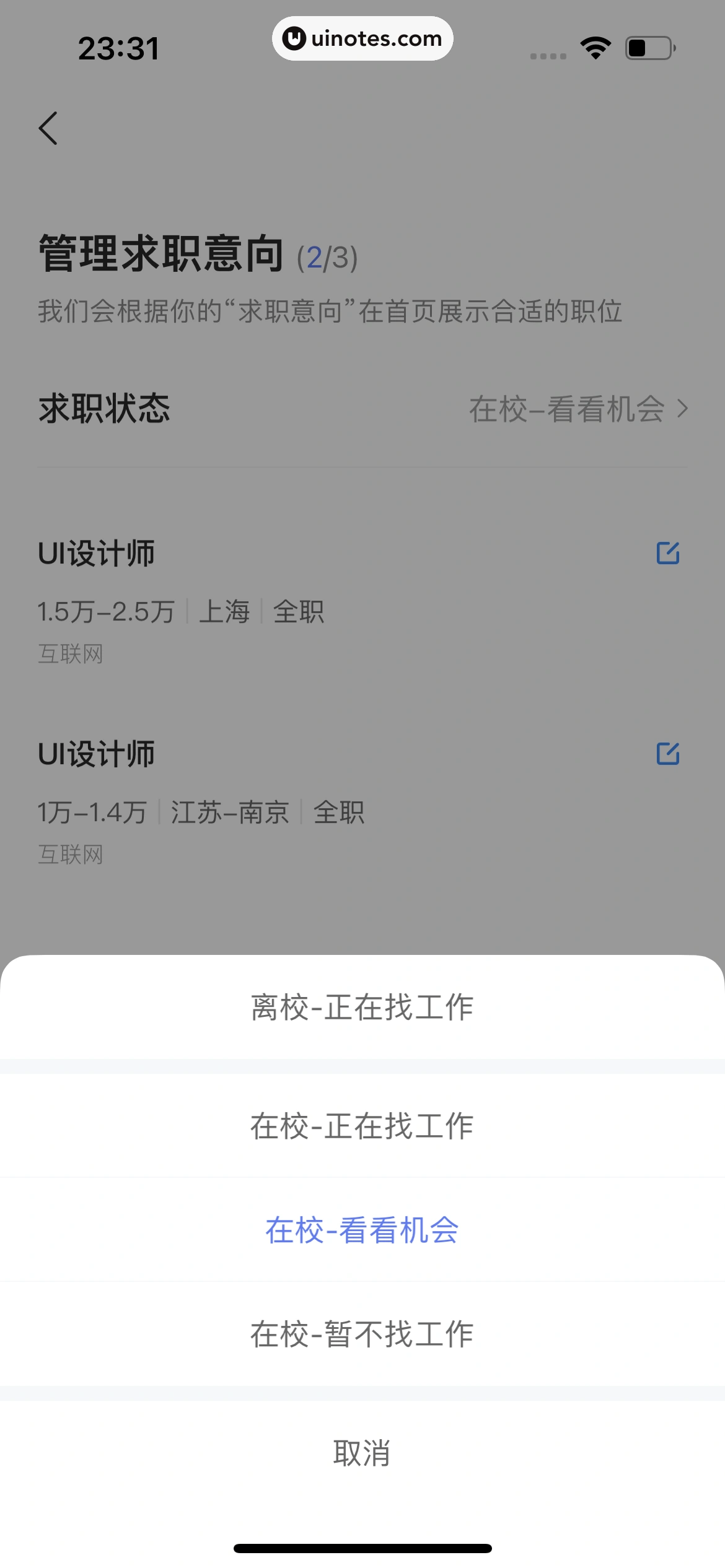Dismiss sheet with 取消 button

coord(362,1453)
